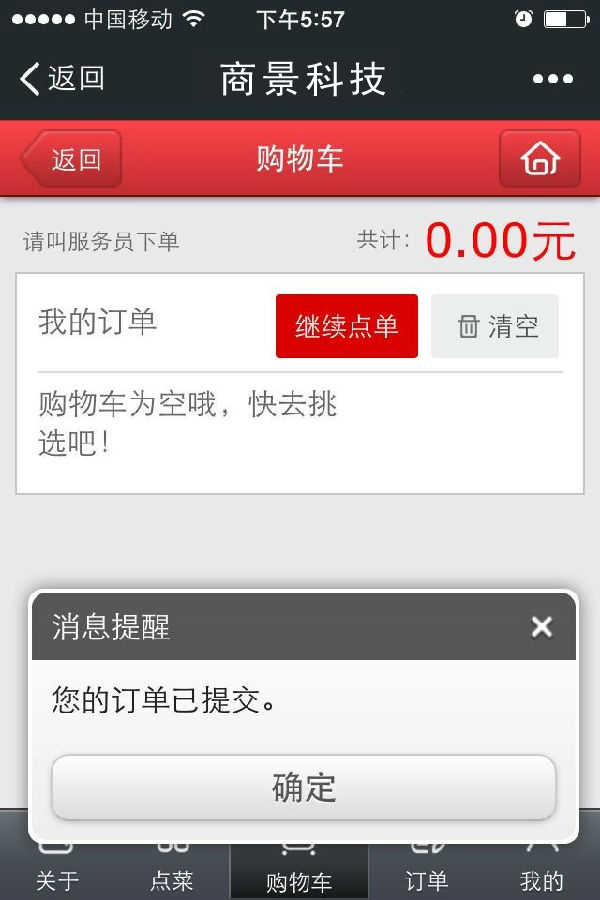The width and height of the screenshot is (600, 900).
Task: Go to the home page icon
Action: [539, 159]
